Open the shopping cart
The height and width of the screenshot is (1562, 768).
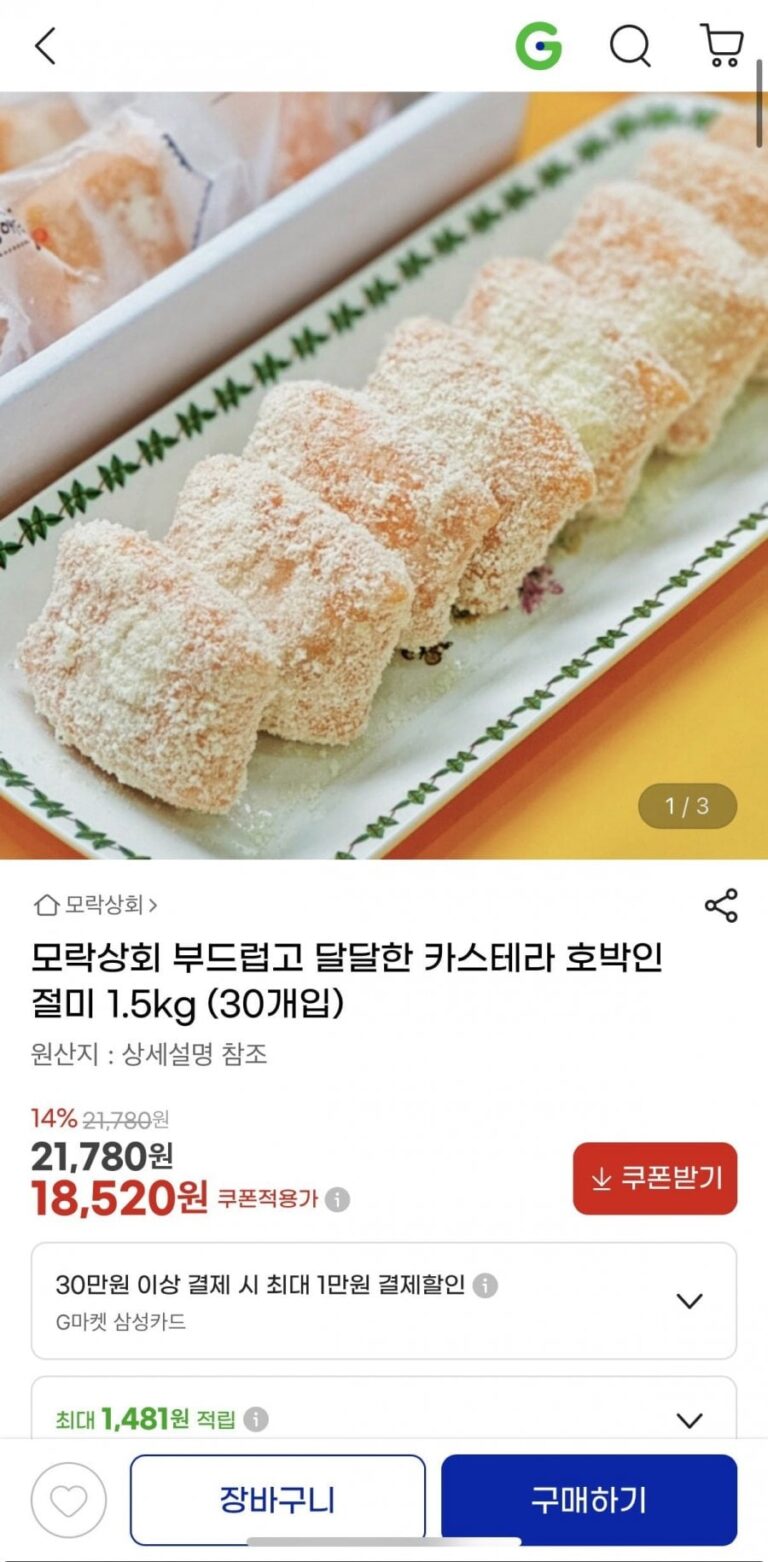coord(721,46)
